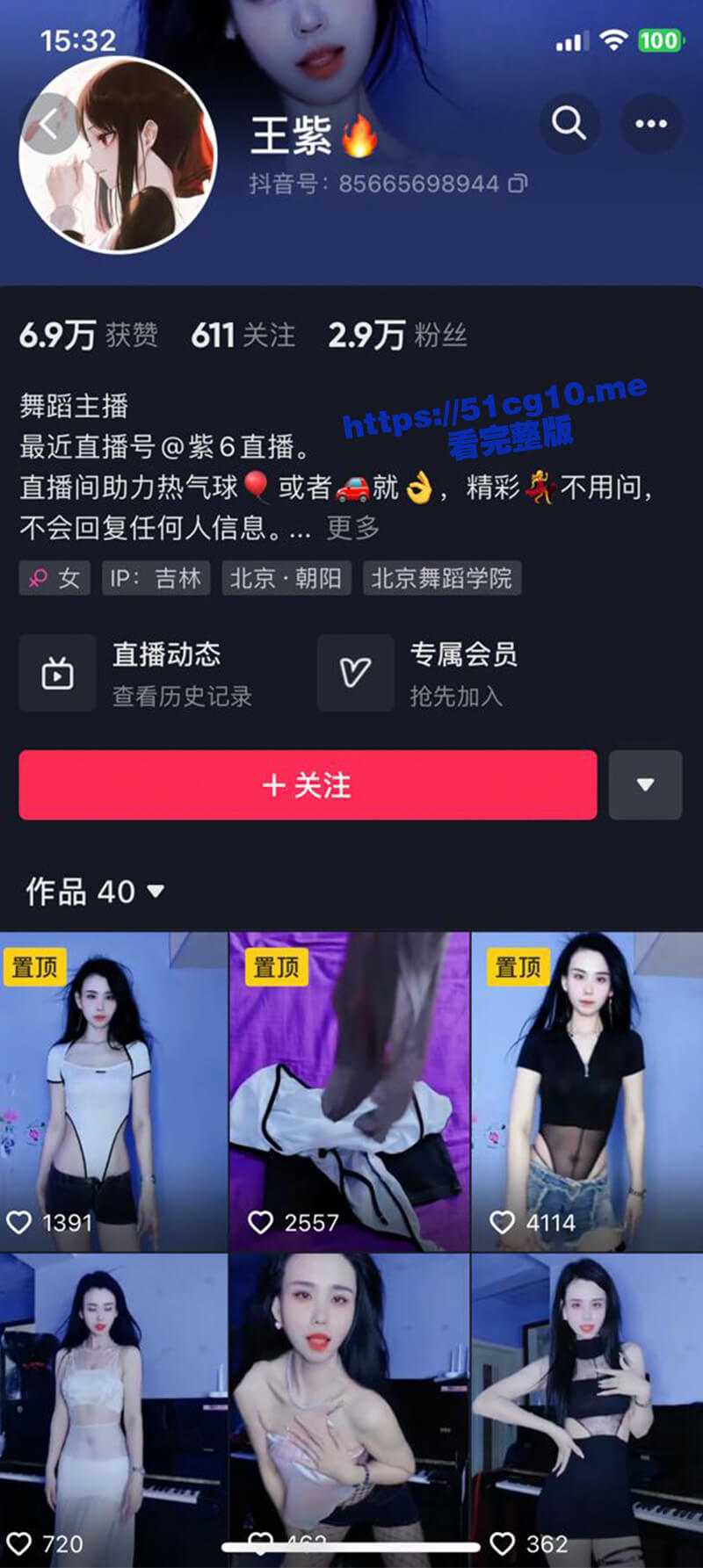Screen dimensions: 703x1568
Task: Open pinned video with 4114 likes
Action: pyautogui.click(x=586, y=1091)
